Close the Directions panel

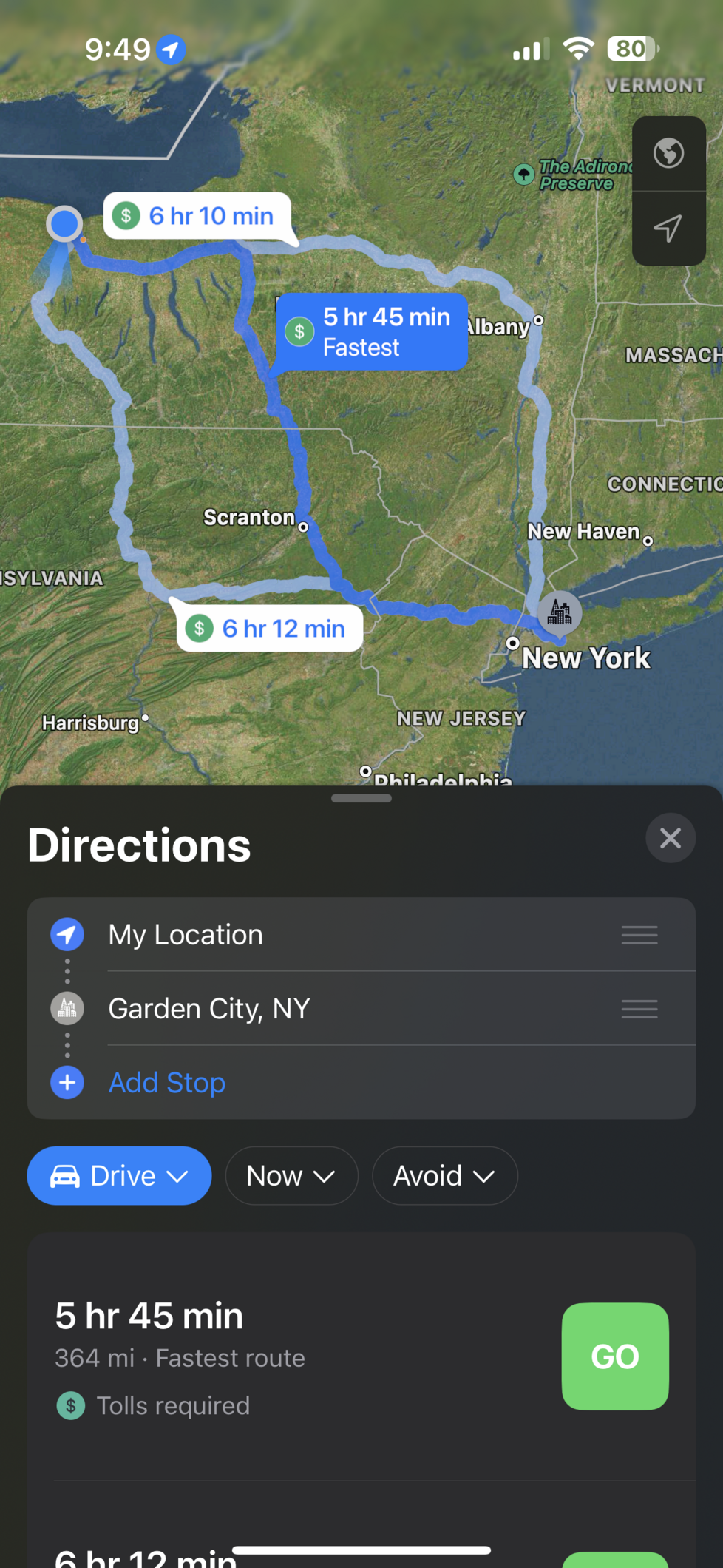tap(670, 838)
